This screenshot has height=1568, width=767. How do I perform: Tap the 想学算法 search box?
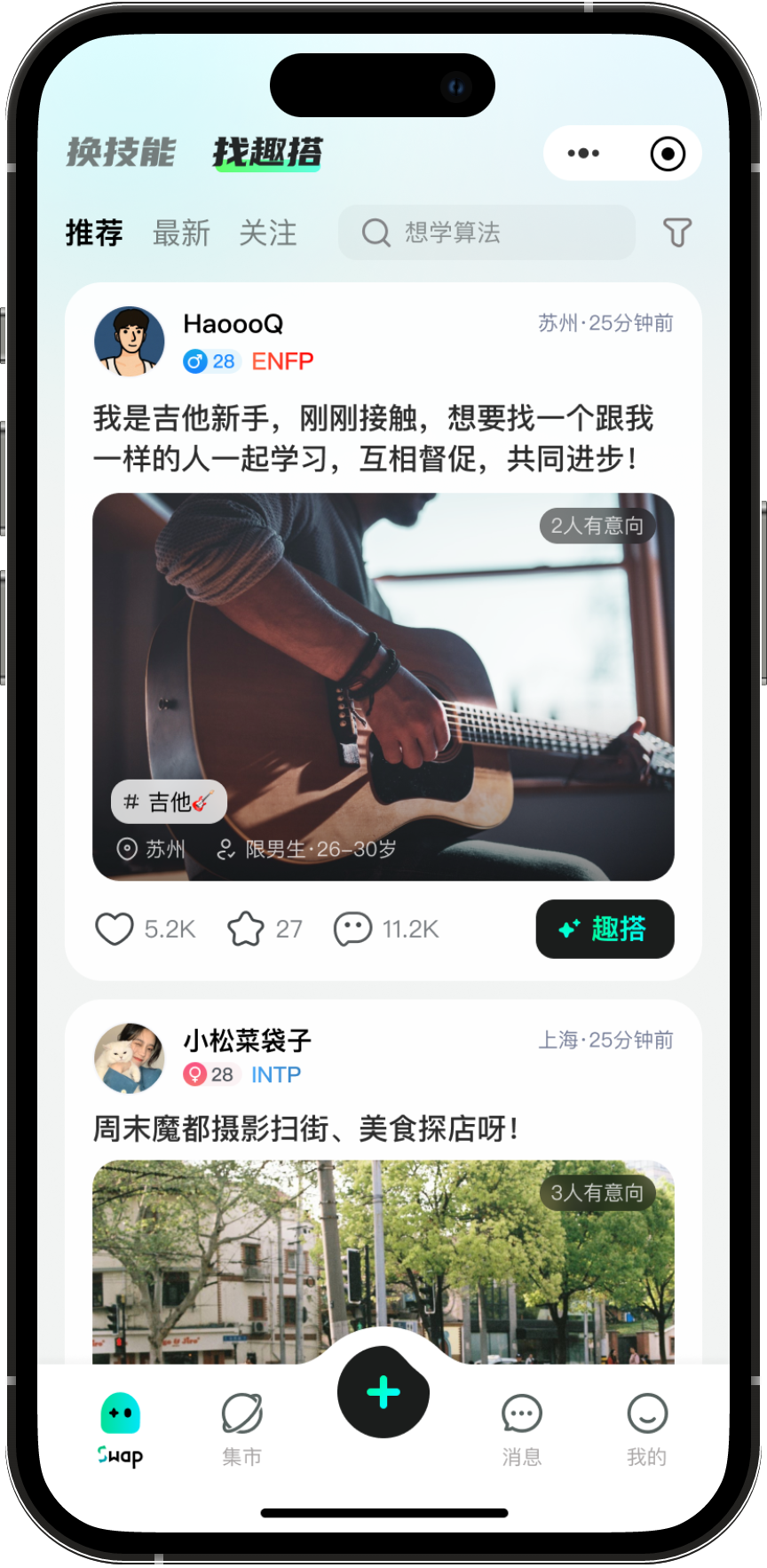point(486,233)
